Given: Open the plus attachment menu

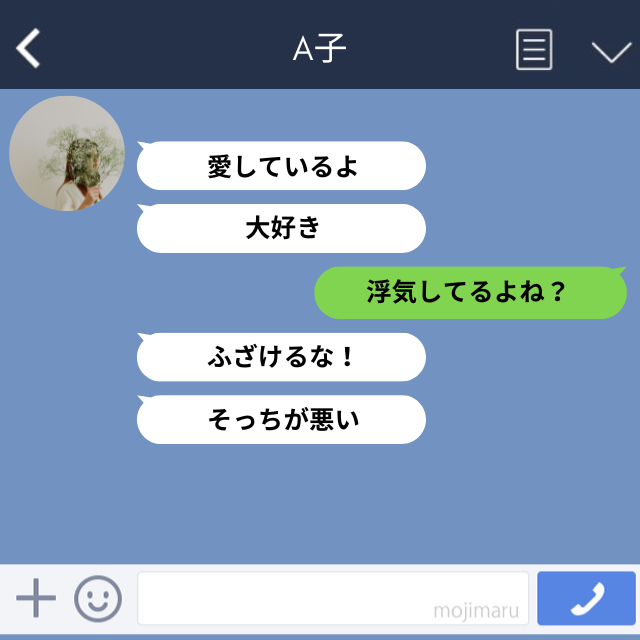Looking at the screenshot, I should [36, 598].
